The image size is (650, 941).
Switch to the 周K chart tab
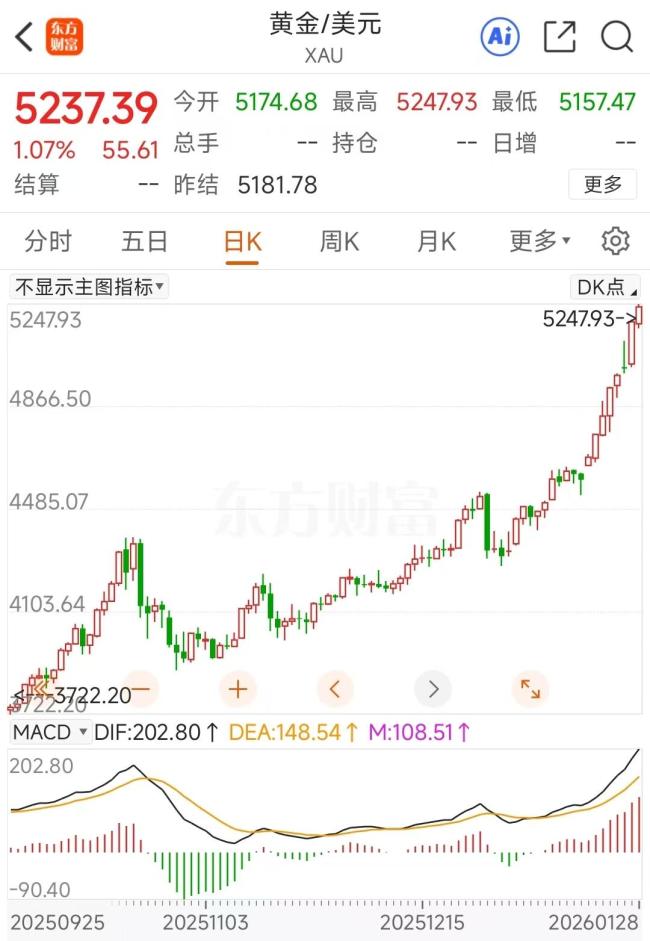(x=339, y=241)
